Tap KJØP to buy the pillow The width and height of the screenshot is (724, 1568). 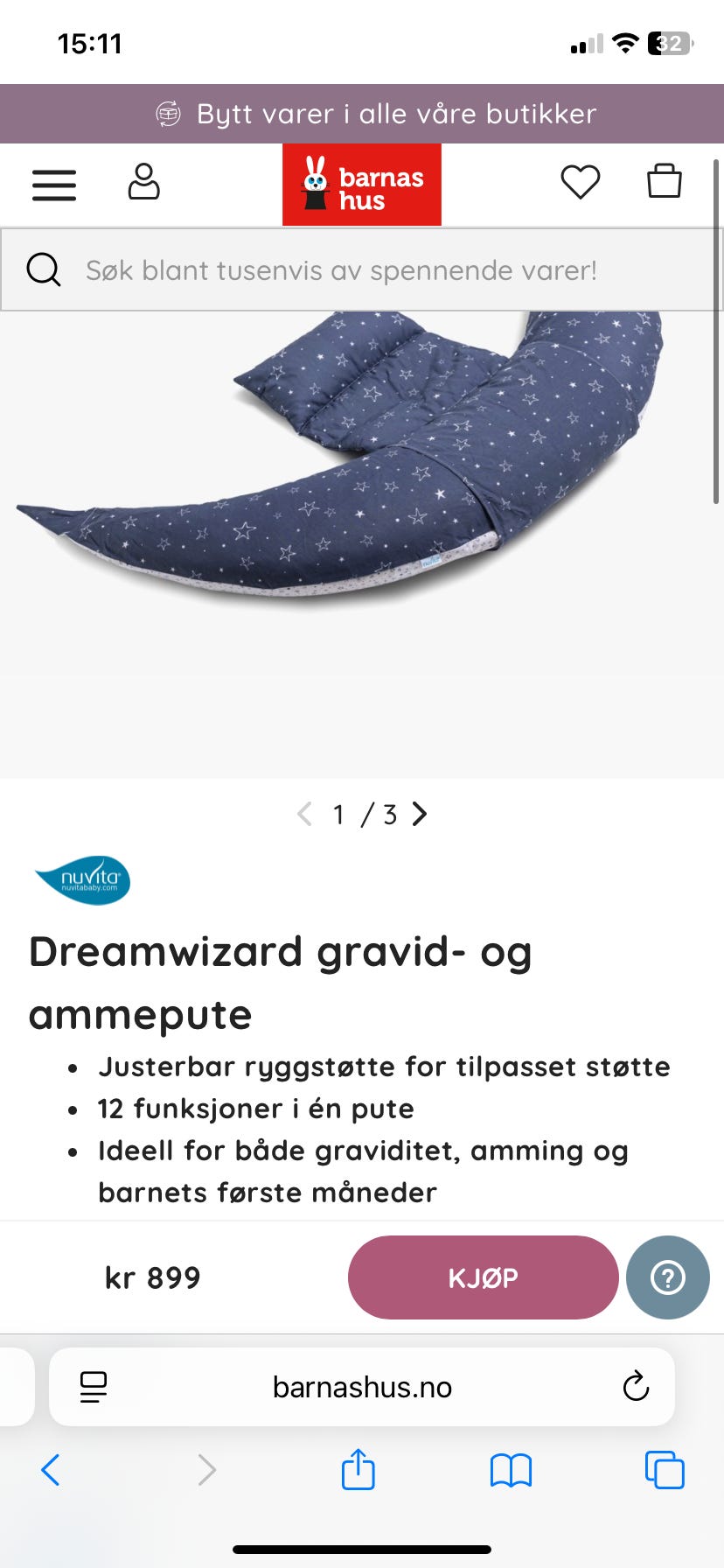(483, 1277)
